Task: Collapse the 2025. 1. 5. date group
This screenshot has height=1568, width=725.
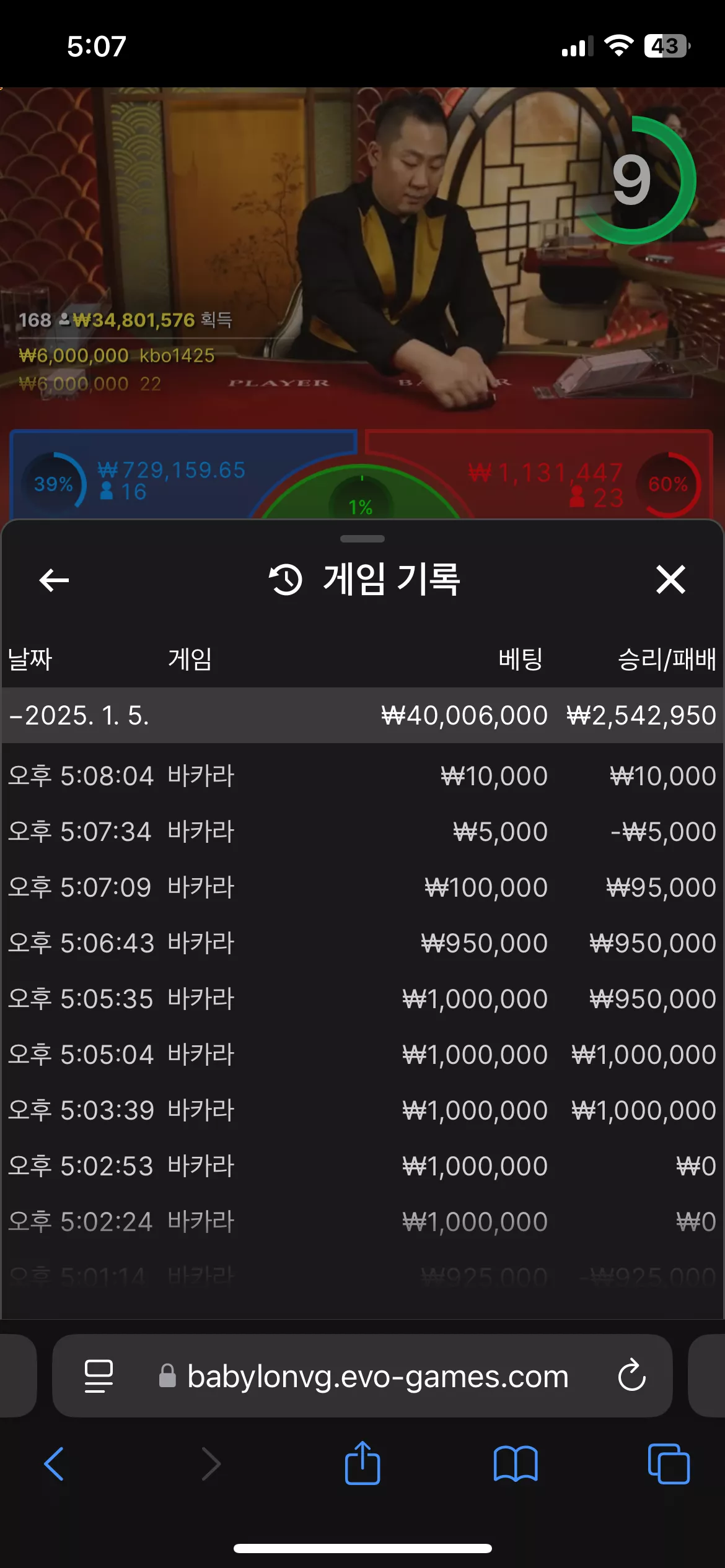Action: coord(362,715)
